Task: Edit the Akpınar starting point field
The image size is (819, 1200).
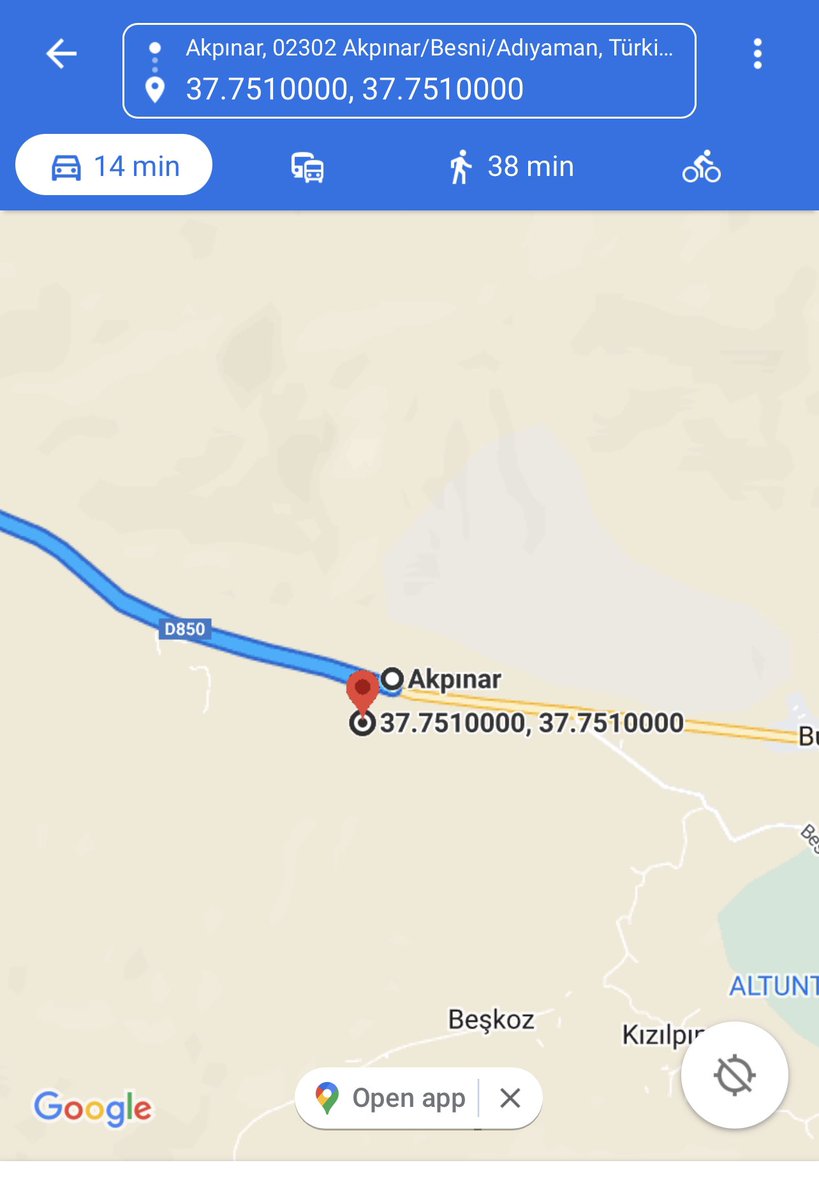Action: [x=428, y=47]
